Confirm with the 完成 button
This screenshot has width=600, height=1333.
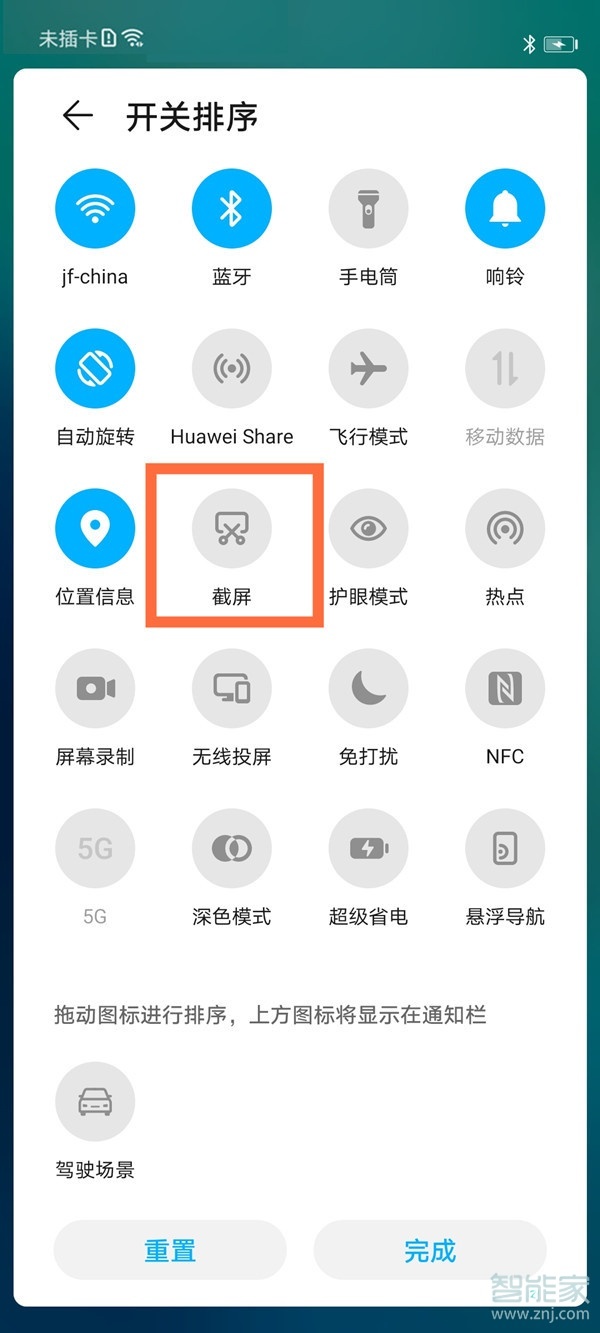(x=430, y=1250)
